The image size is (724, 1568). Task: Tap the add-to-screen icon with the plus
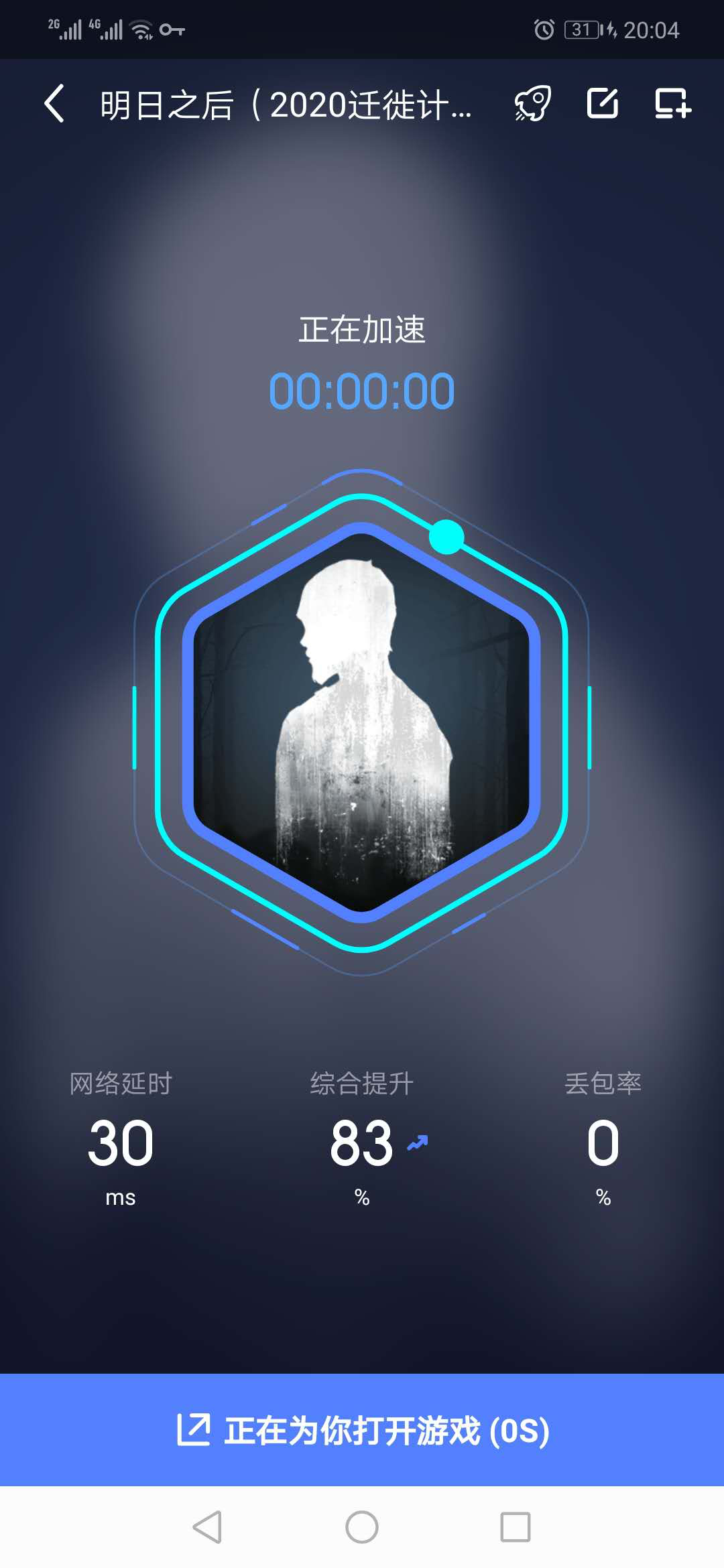[672, 104]
